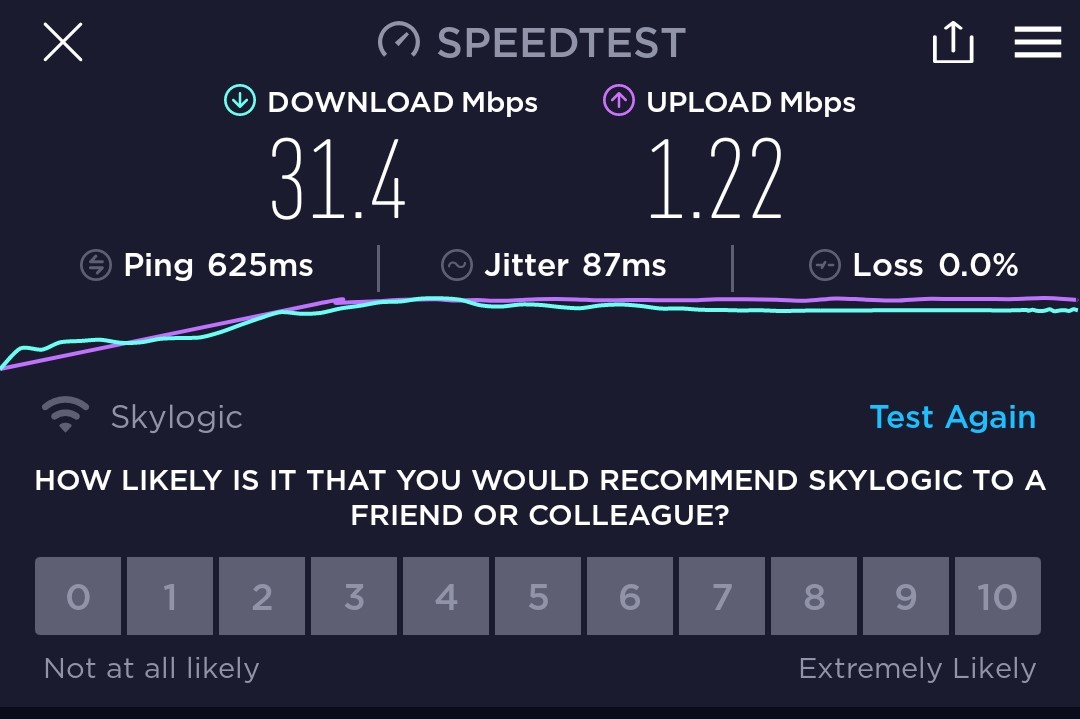Rate Skylogic a 6
The width and height of the screenshot is (1080, 719).
(x=630, y=597)
